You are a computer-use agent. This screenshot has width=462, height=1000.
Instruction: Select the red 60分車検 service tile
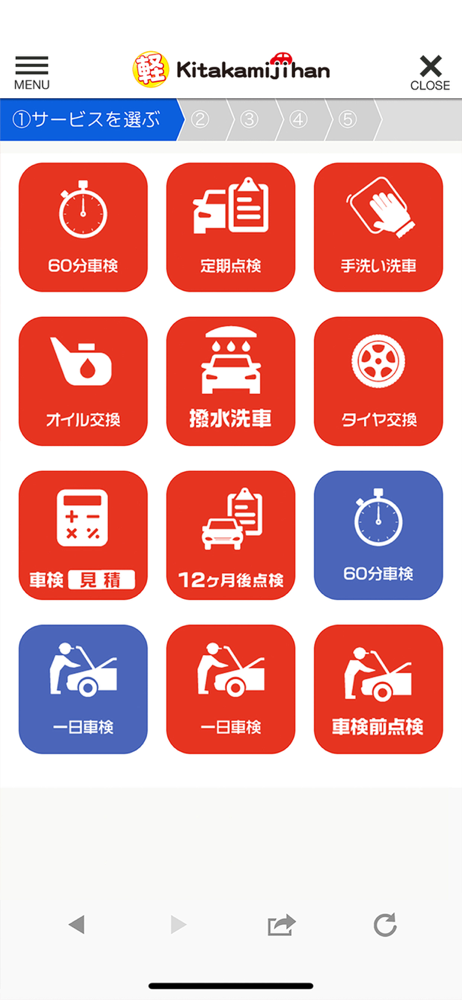[83, 227]
